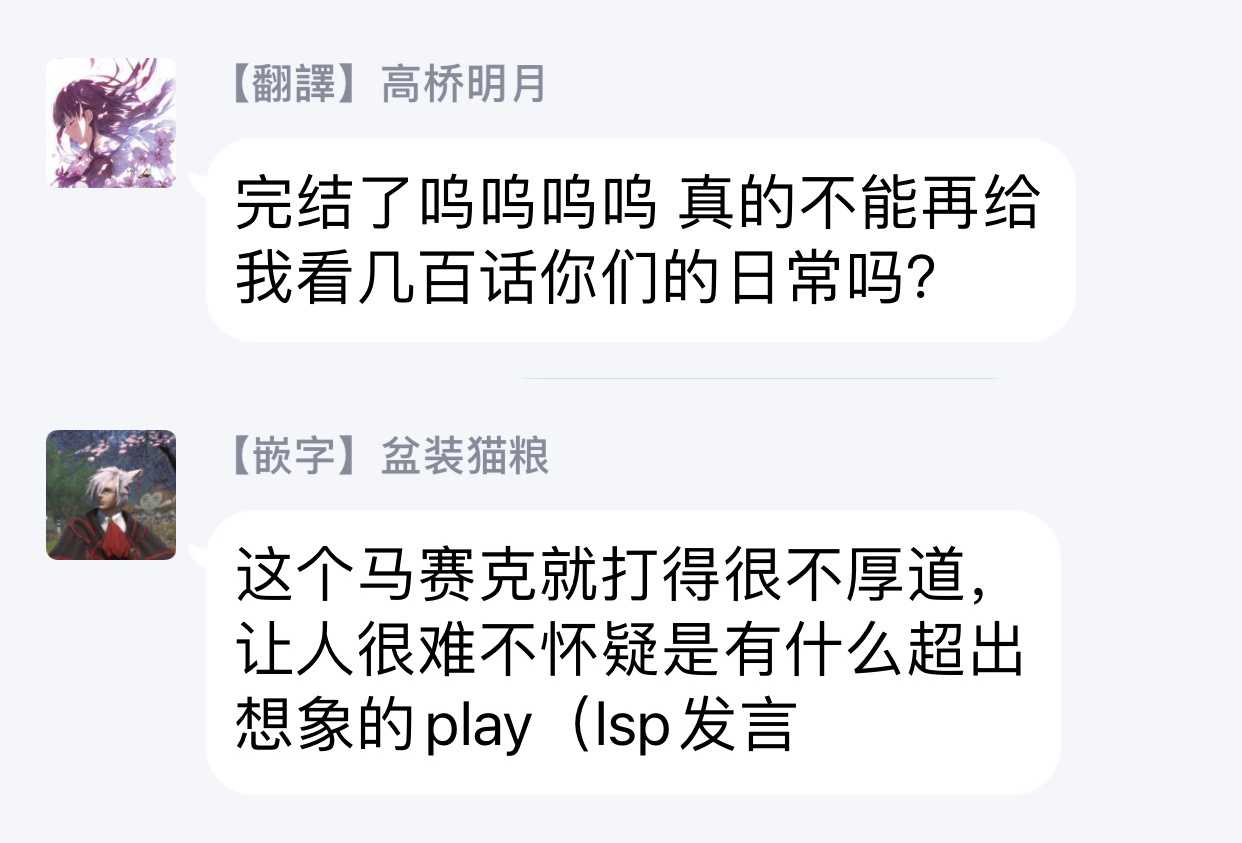Open 盆装猫粮's profile avatar
The height and width of the screenshot is (843, 1242).
(110, 494)
